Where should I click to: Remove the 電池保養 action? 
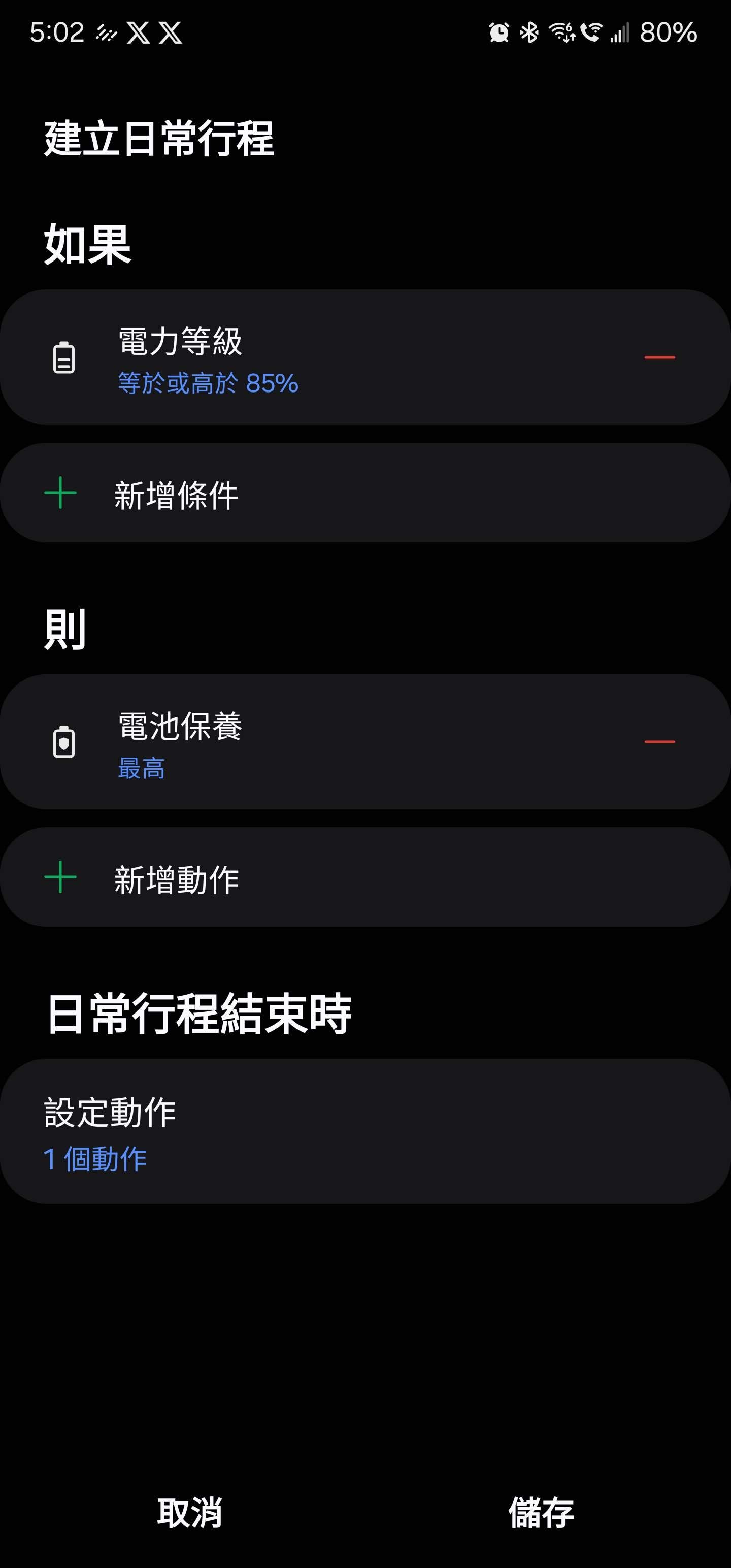659,742
